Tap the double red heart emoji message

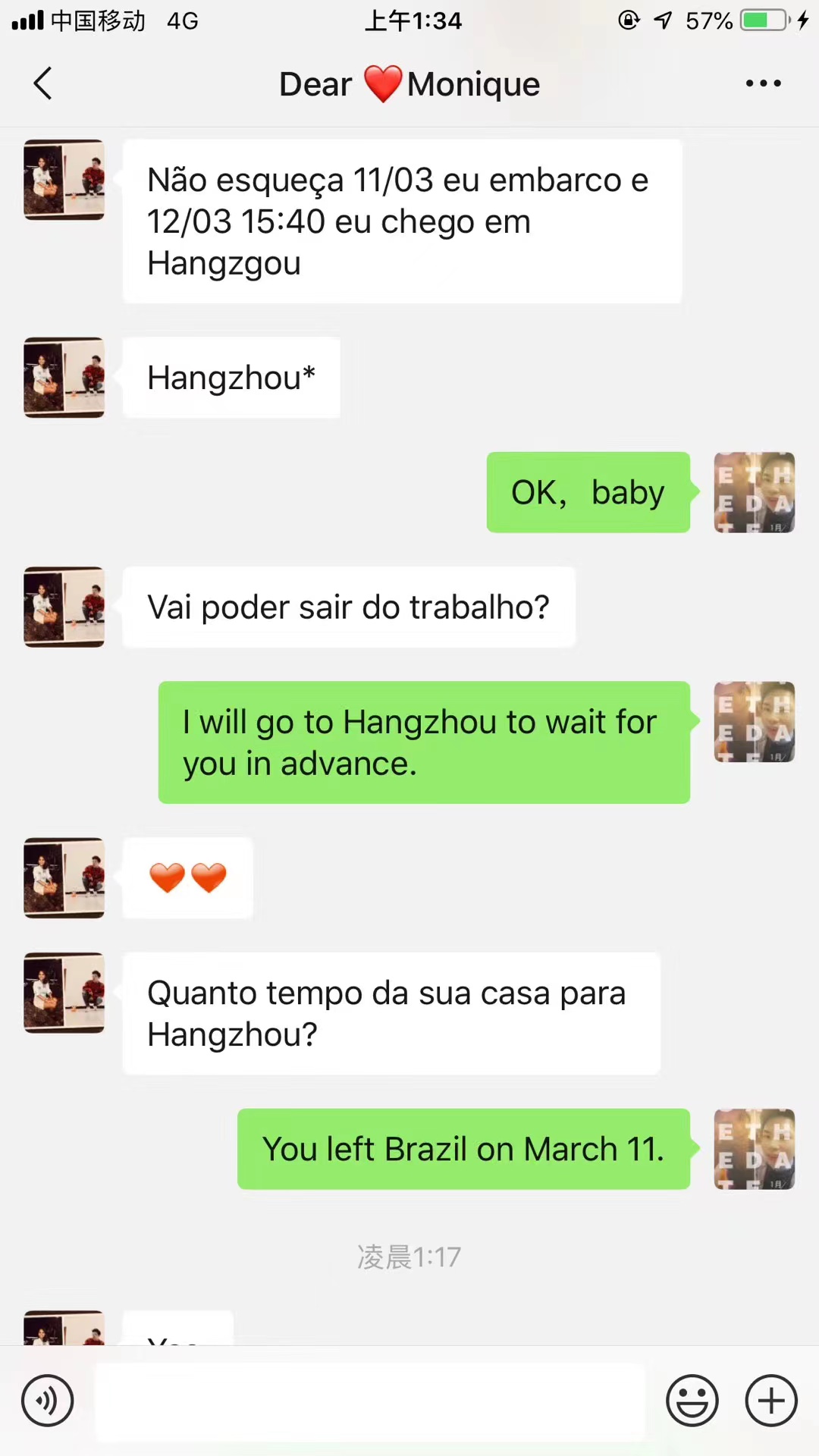point(188,877)
